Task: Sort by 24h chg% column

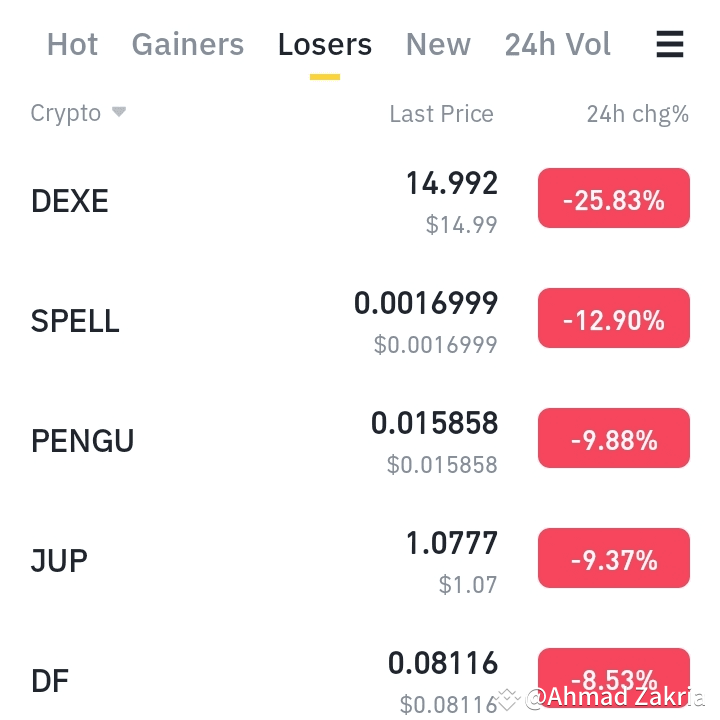Action: pos(638,114)
